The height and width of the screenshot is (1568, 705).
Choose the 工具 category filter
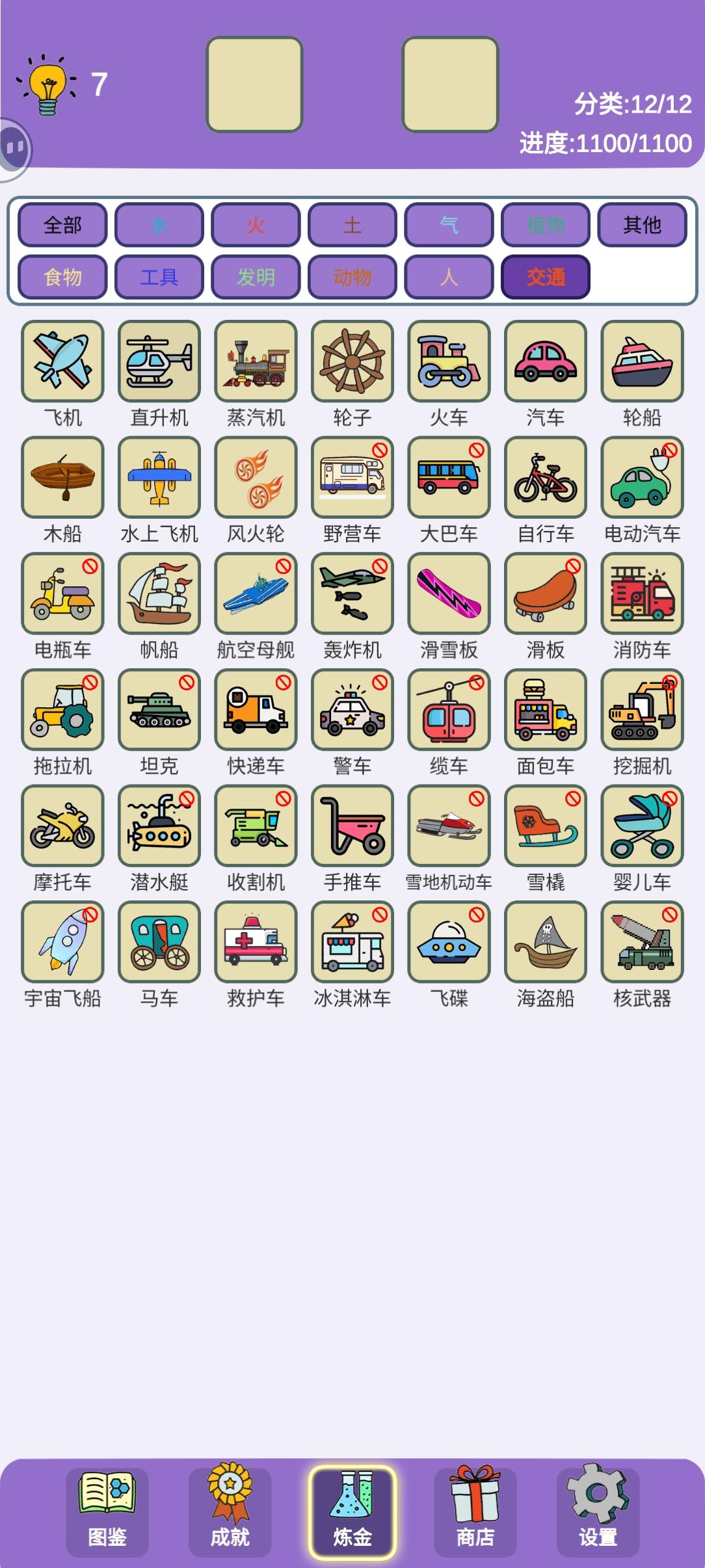[159, 277]
